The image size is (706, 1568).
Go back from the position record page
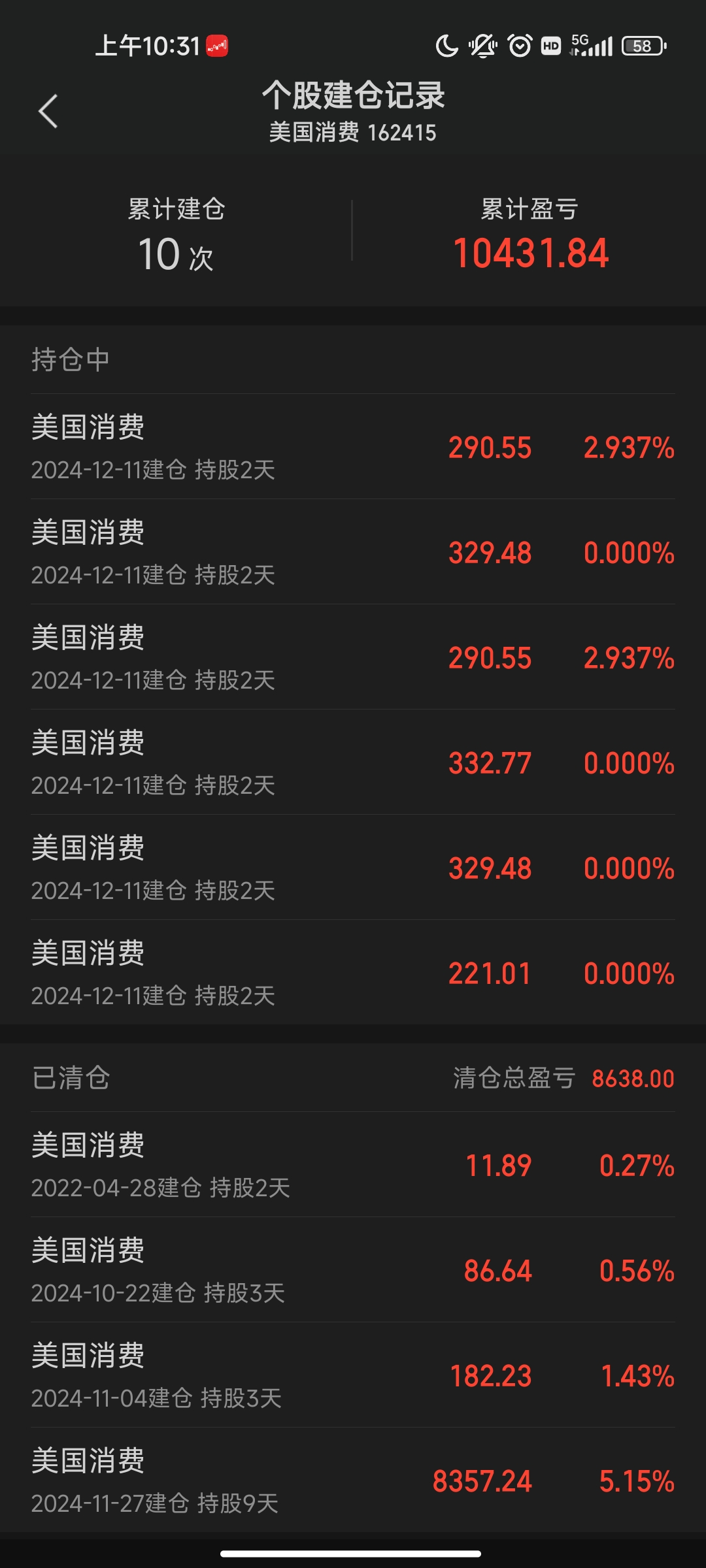click(x=48, y=111)
